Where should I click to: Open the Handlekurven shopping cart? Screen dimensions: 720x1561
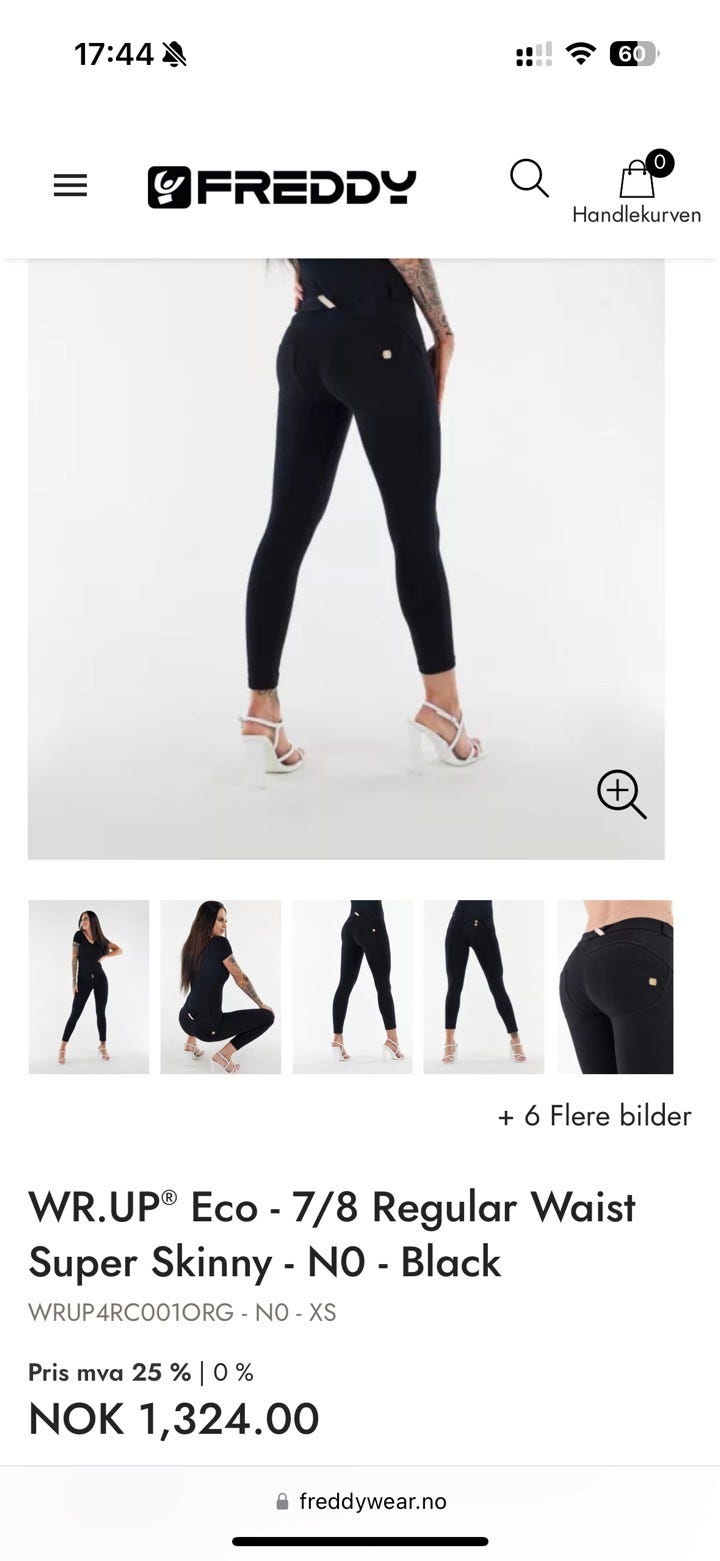click(636, 187)
